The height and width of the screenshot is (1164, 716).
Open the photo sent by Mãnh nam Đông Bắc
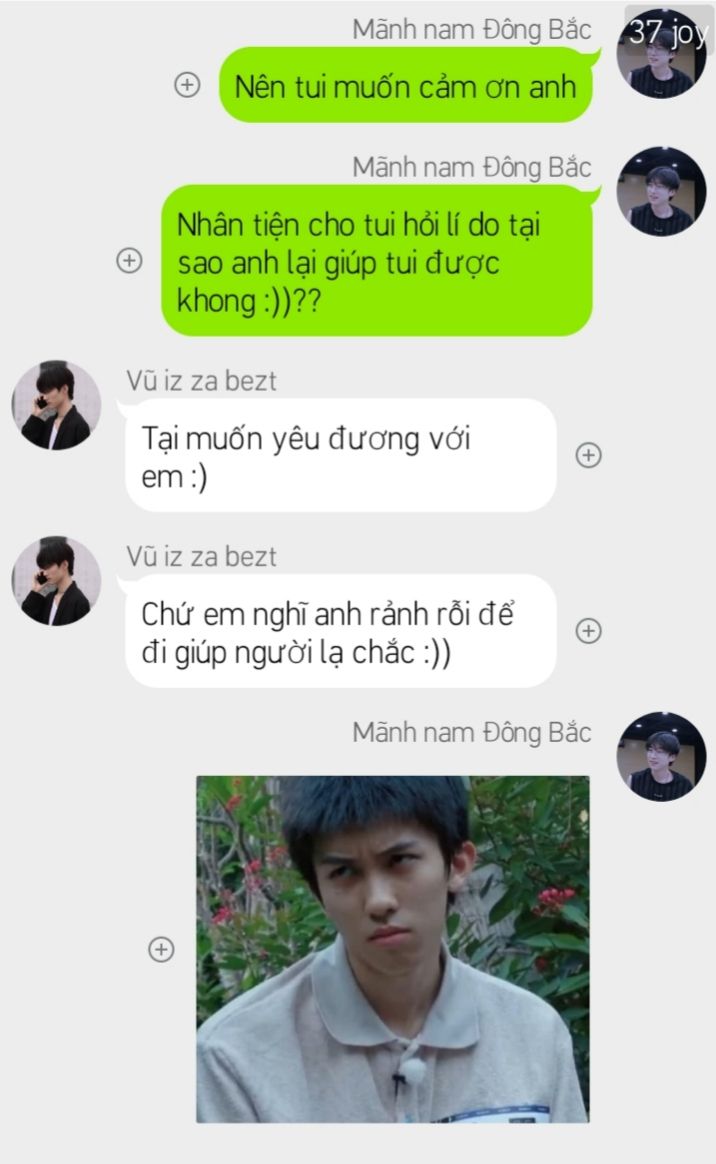[x=392, y=948]
